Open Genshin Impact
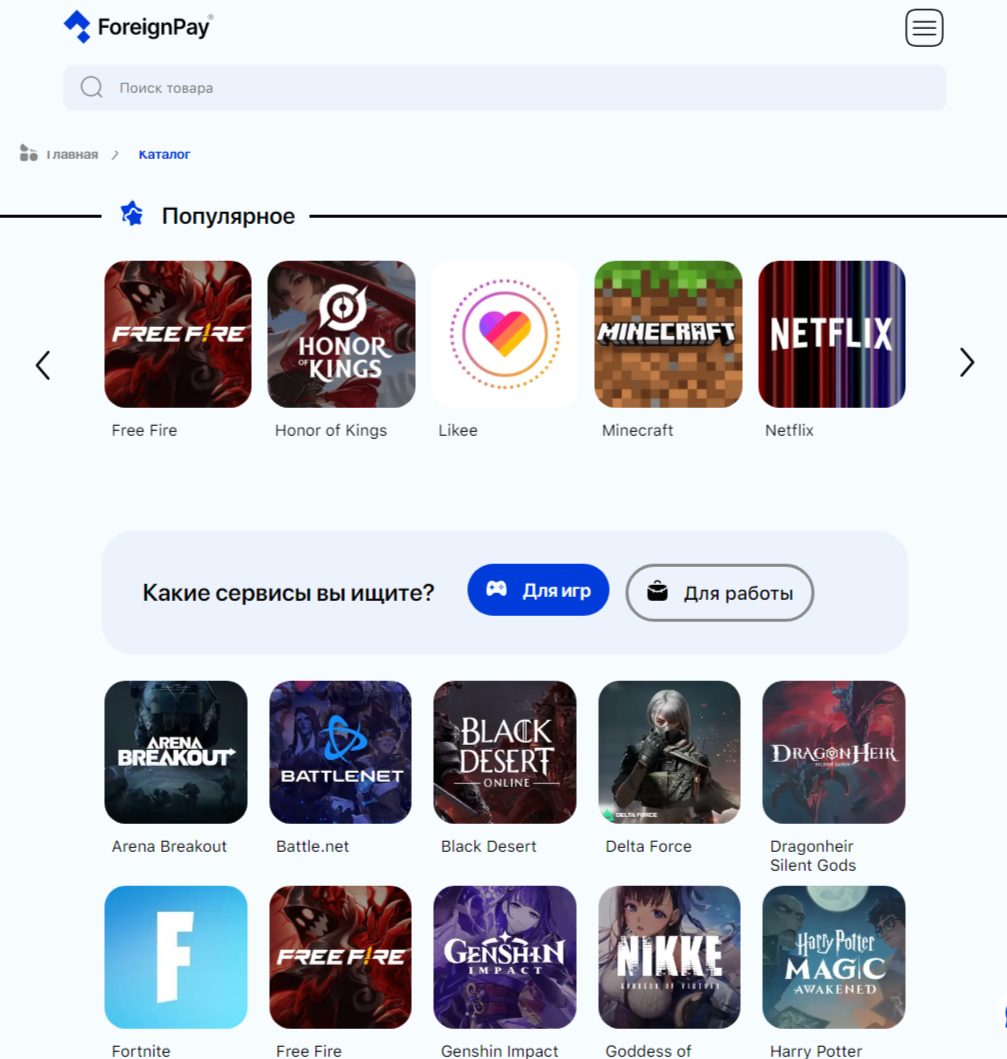 point(504,957)
